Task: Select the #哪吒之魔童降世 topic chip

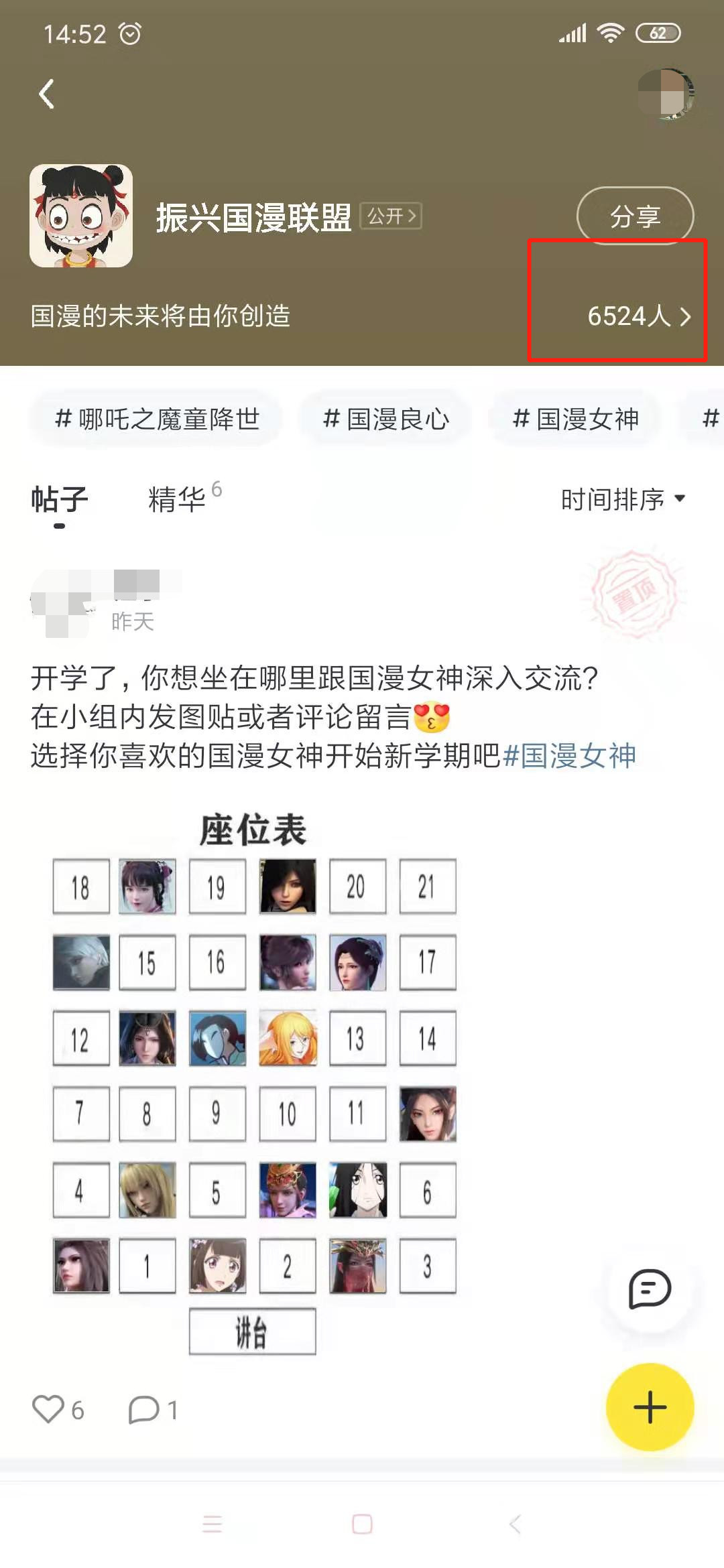Action: point(156,419)
